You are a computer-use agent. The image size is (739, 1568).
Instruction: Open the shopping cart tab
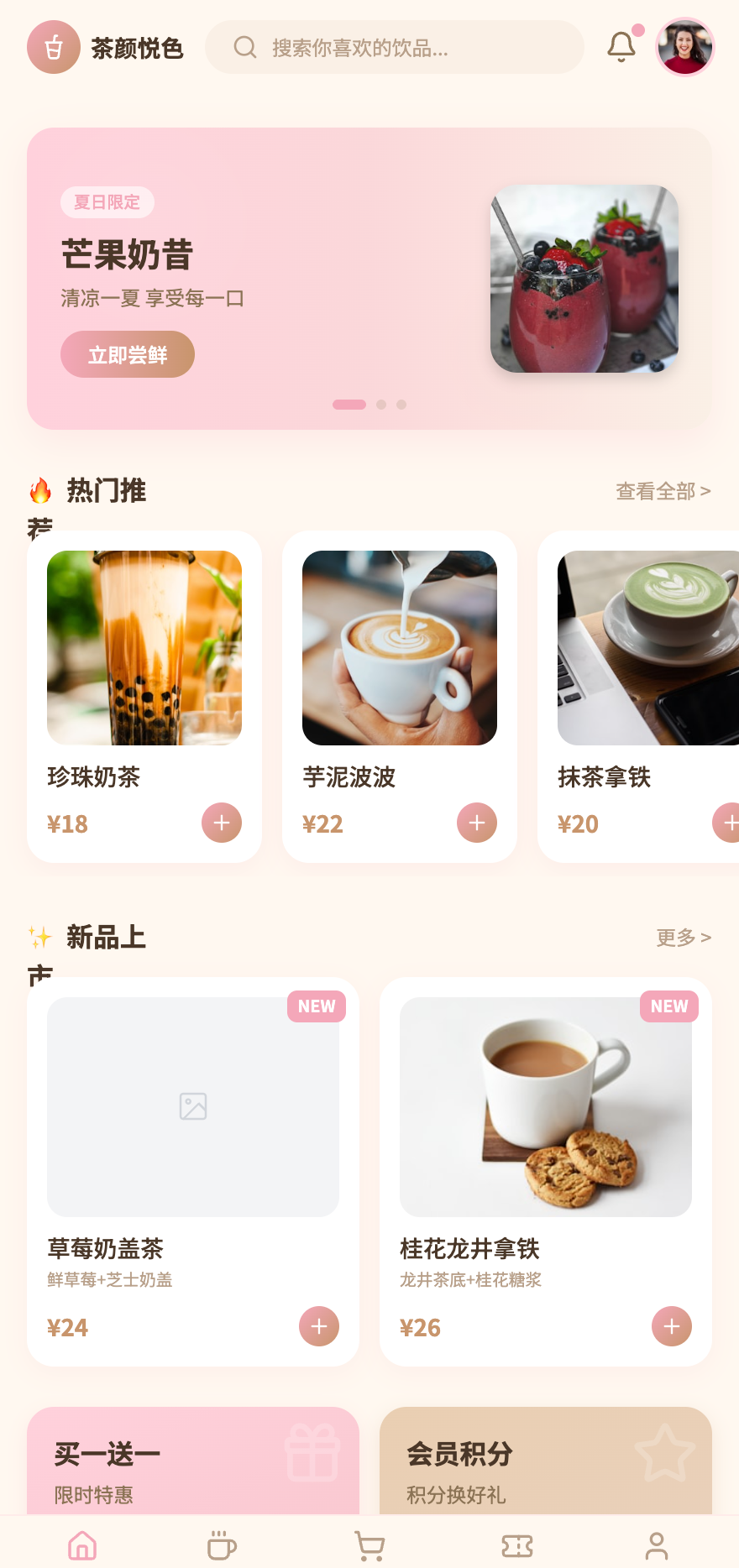369,1545
